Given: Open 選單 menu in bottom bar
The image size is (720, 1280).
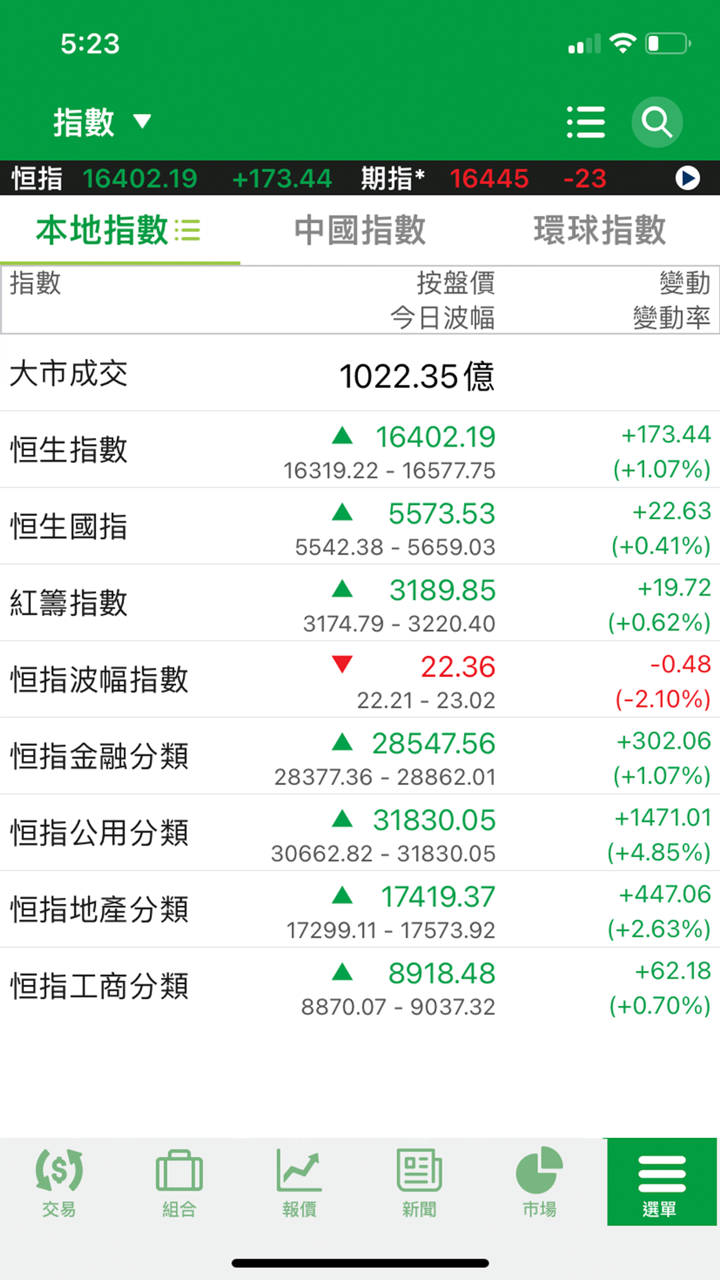Looking at the screenshot, I should point(661,1182).
